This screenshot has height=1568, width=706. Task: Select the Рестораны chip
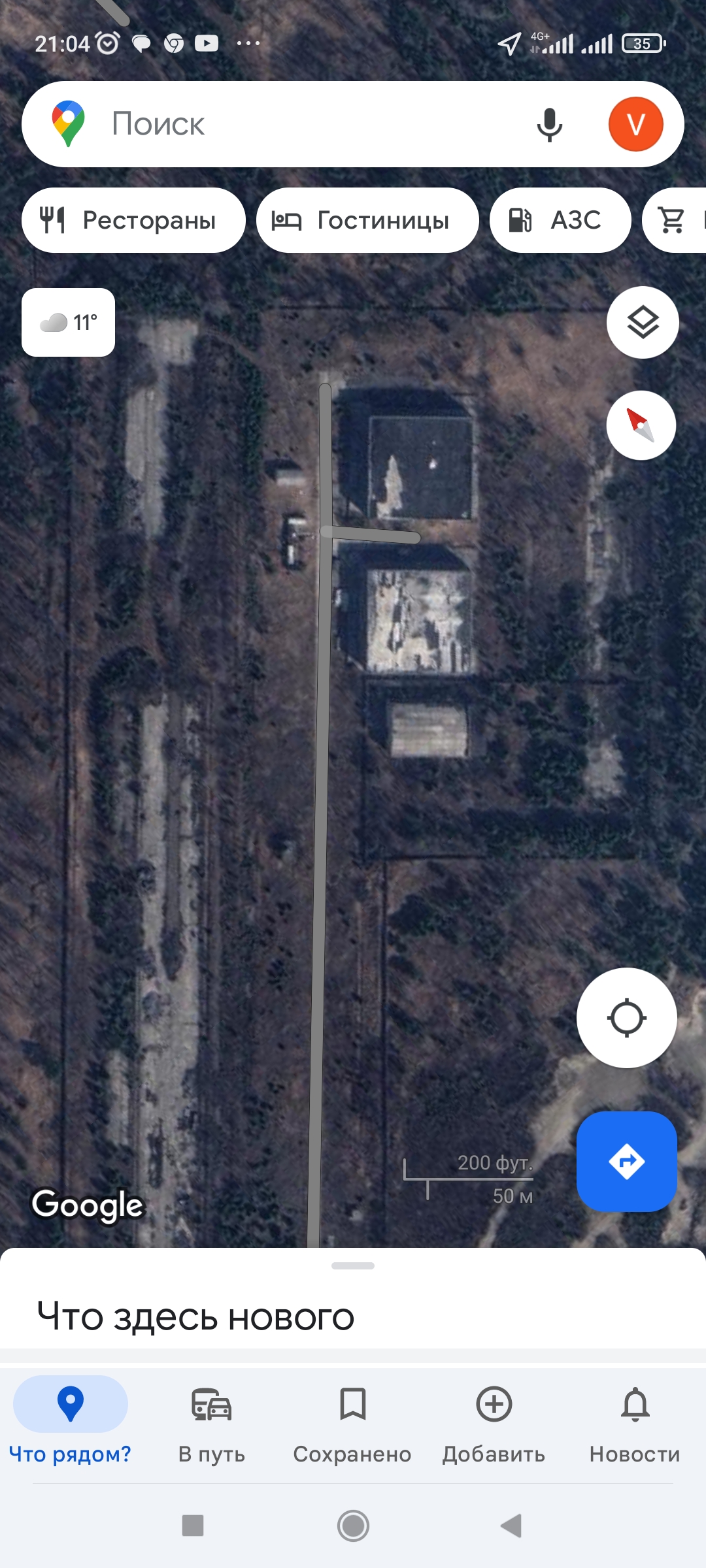click(133, 220)
